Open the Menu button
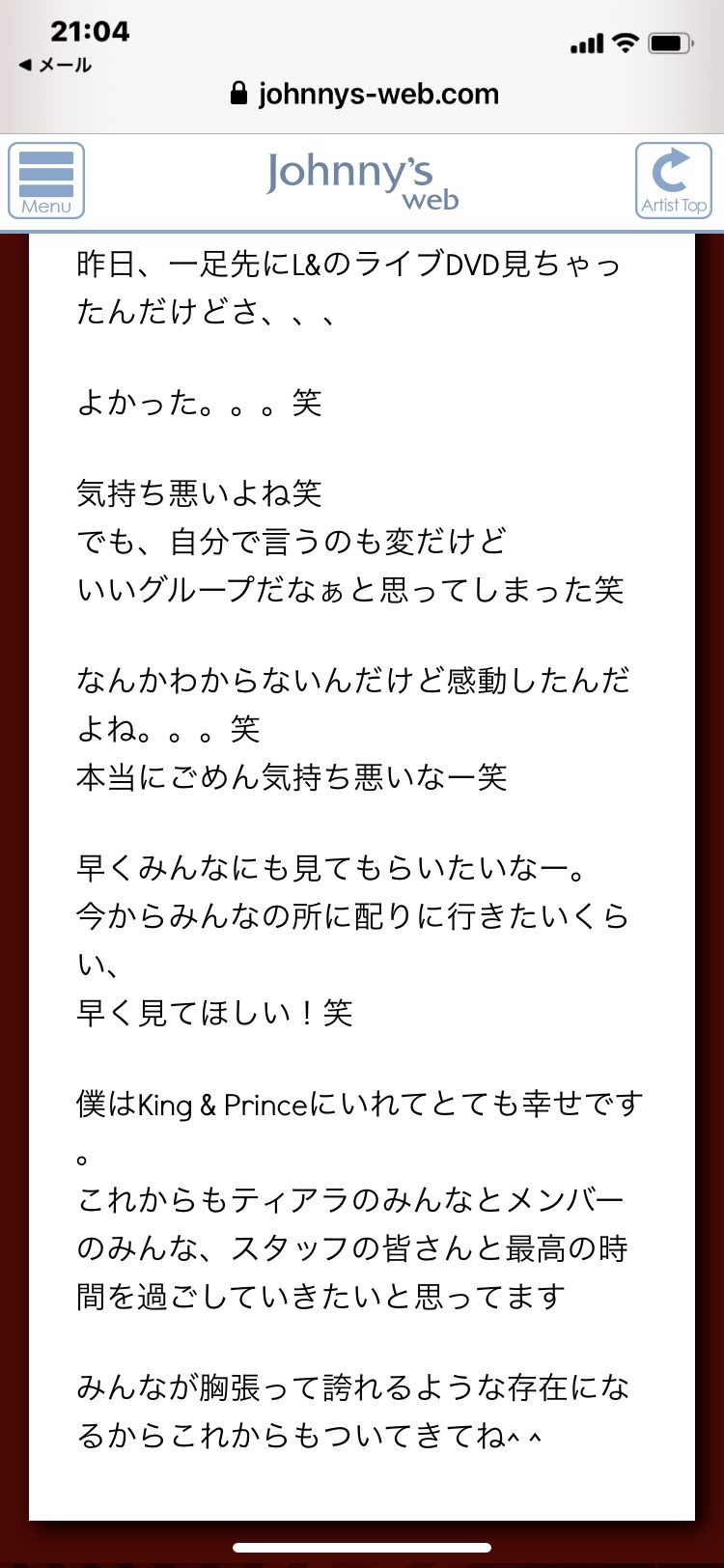Screen dimensions: 724x1568 (x=46, y=181)
